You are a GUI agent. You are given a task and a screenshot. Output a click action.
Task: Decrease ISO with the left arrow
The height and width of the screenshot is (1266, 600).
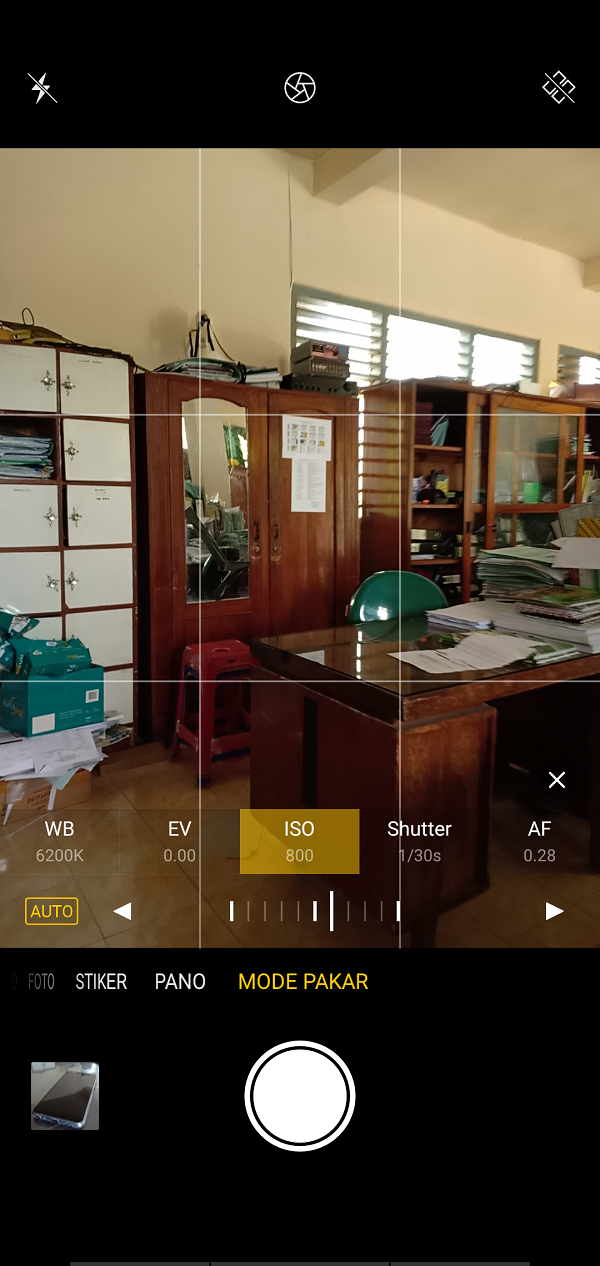[x=122, y=911]
